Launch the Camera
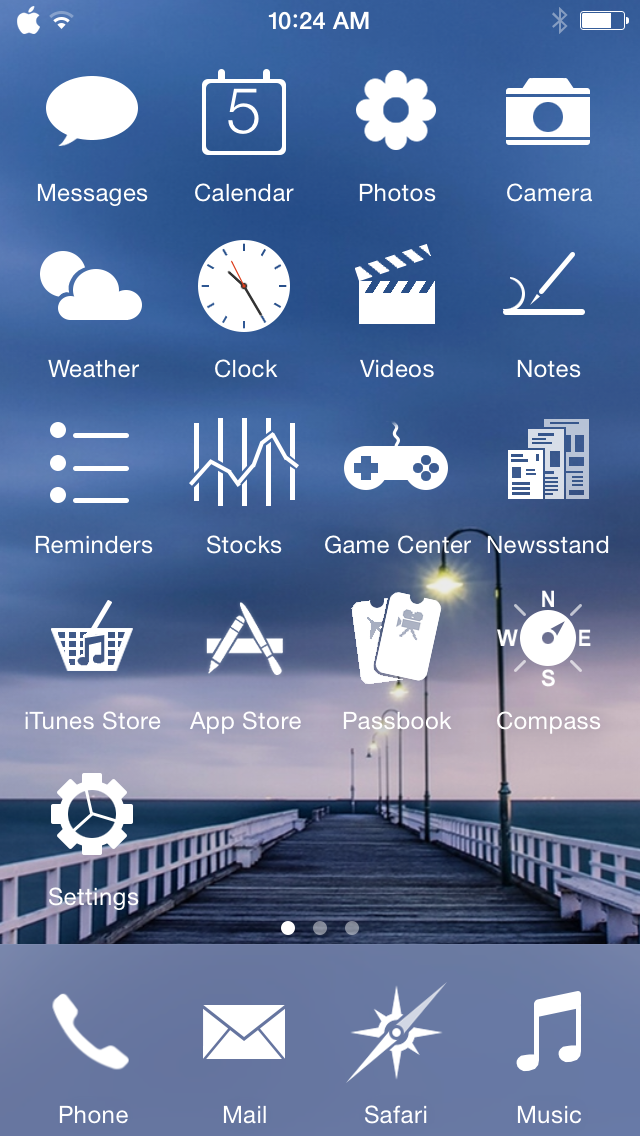This screenshot has width=640, height=1136. point(548,112)
